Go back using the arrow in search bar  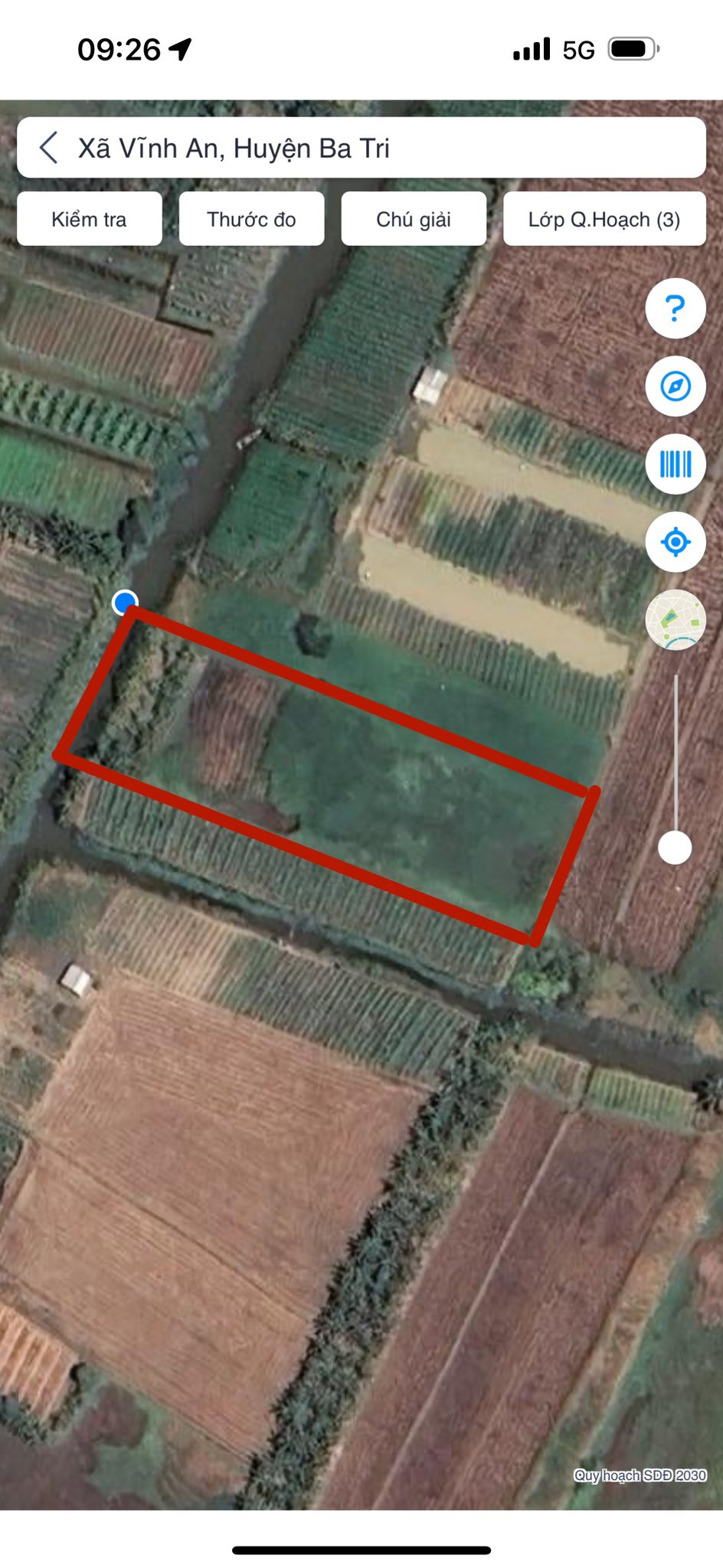[49, 148]
